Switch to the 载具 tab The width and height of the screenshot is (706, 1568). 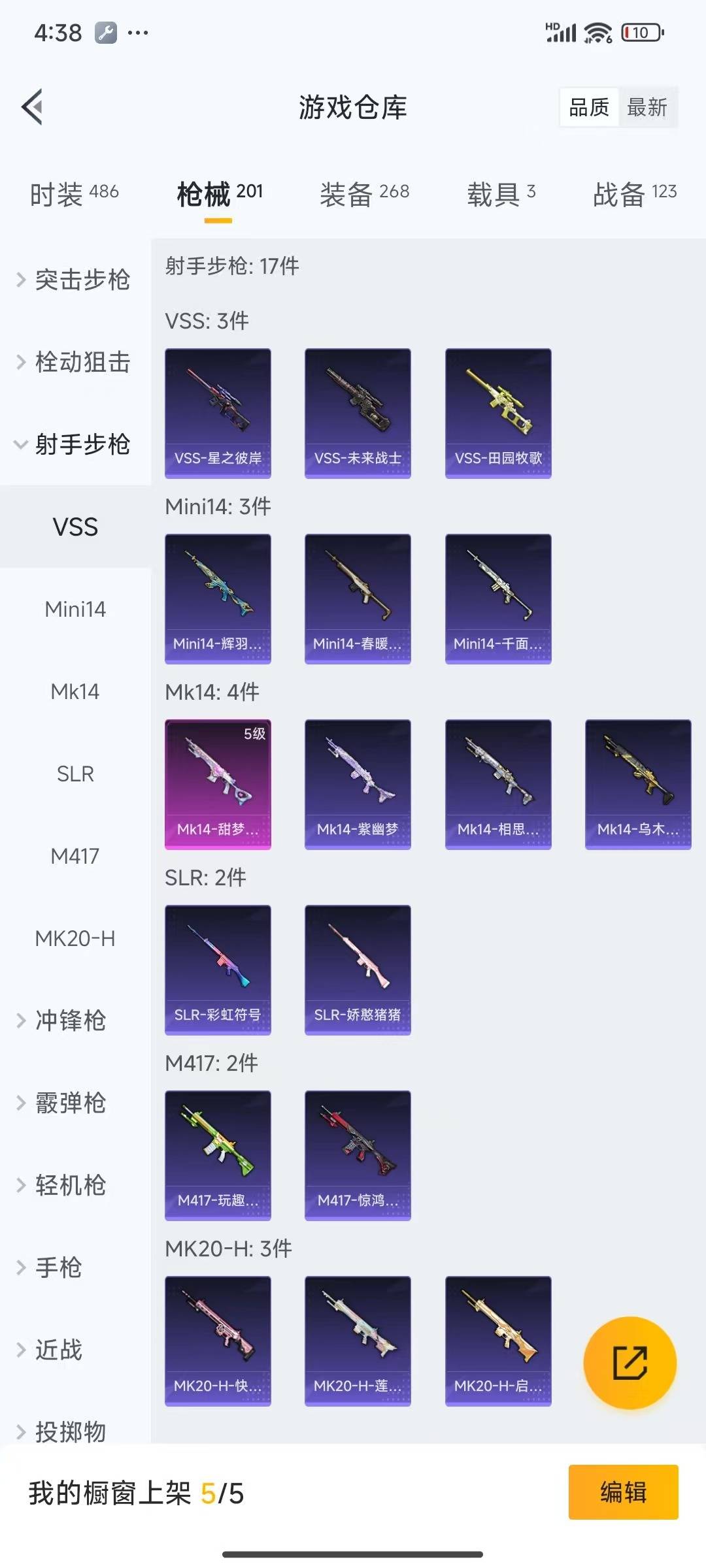pyautogui.click(x=501, y=193)
